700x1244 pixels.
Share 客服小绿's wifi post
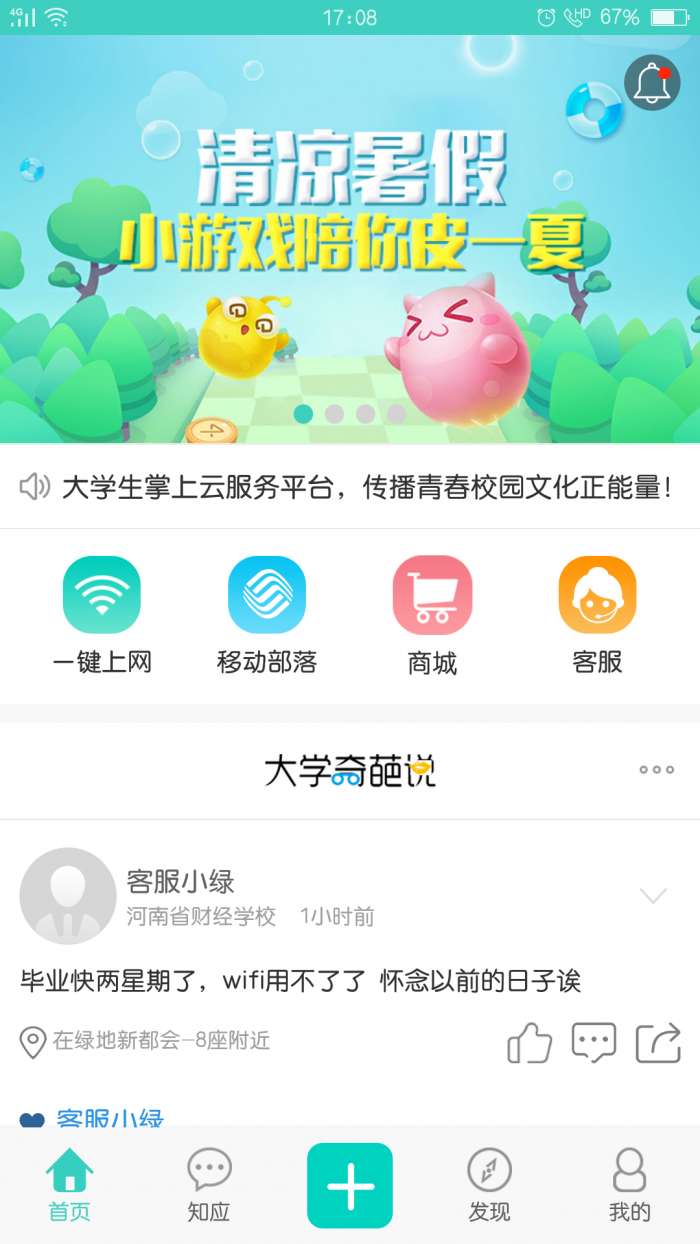pyautogui.click(x=659, y=1043)
